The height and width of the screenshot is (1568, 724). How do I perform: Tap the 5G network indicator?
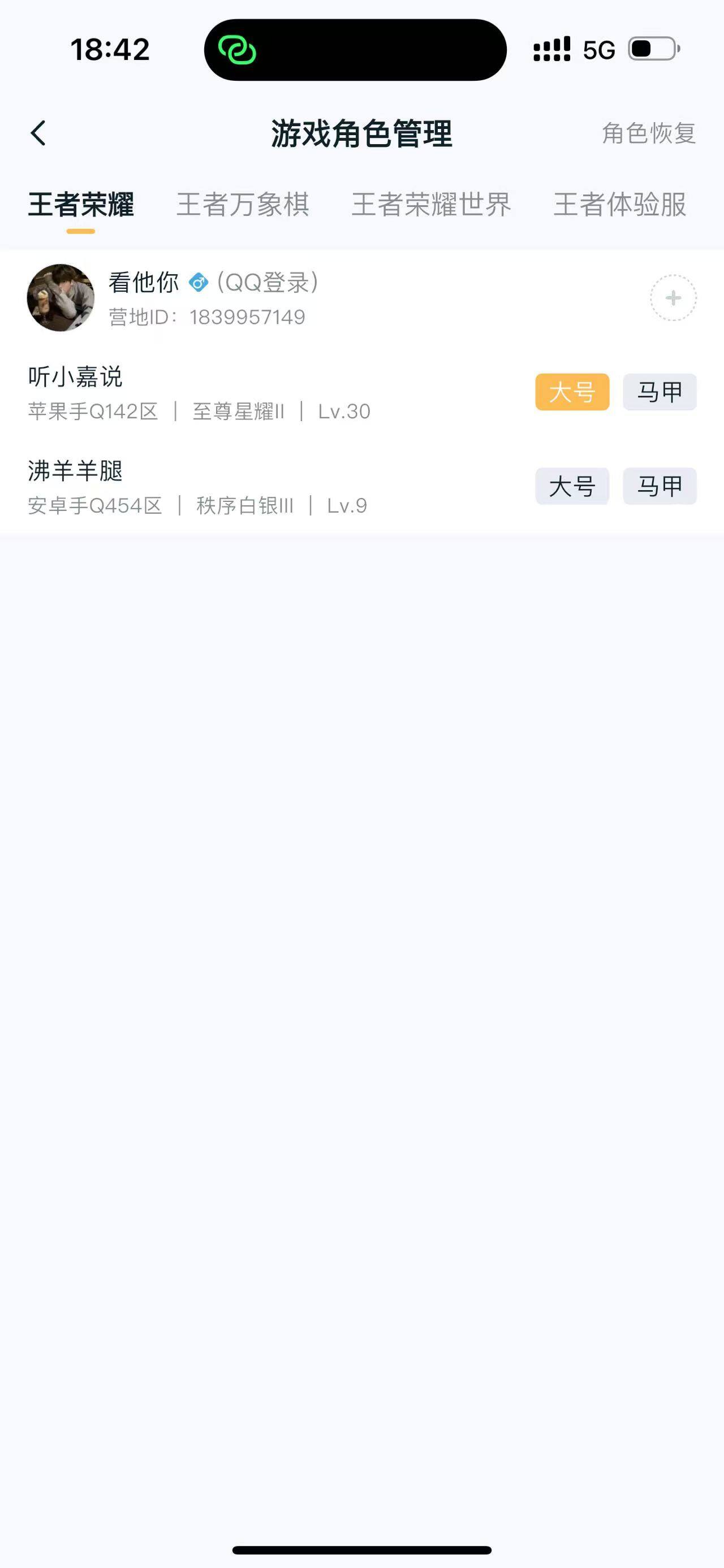tap(599, 48)
